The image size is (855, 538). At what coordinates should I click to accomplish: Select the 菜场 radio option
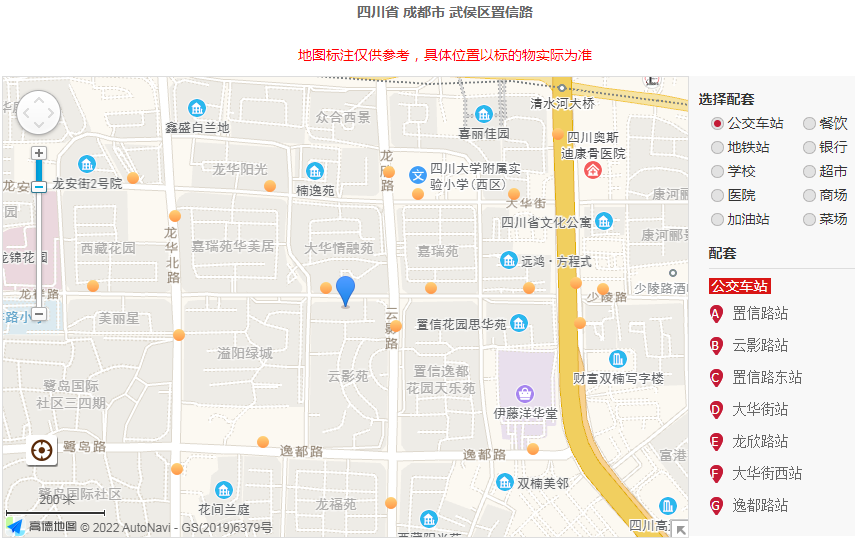(x=809, y=219)
